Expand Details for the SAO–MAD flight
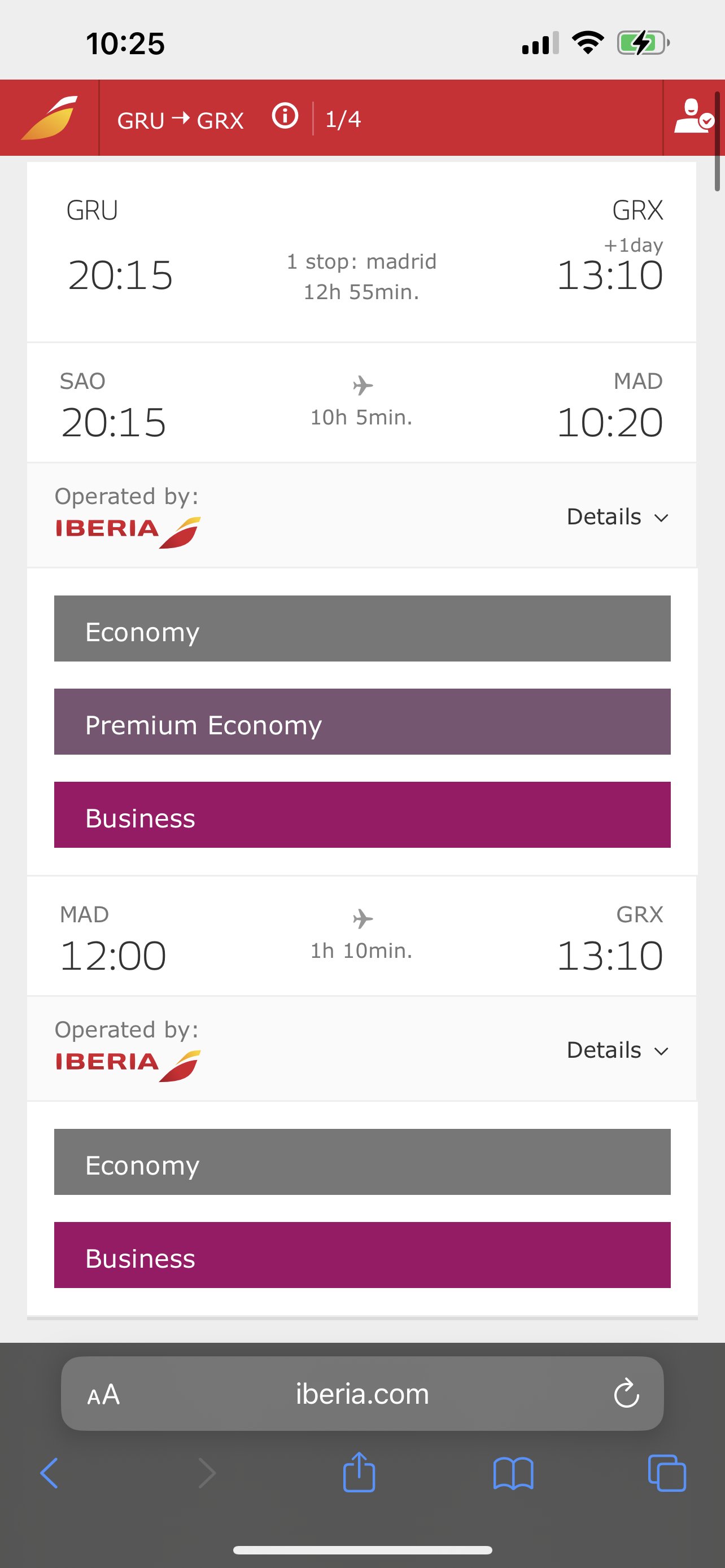The image size is (725, 1568). (617, 516)
